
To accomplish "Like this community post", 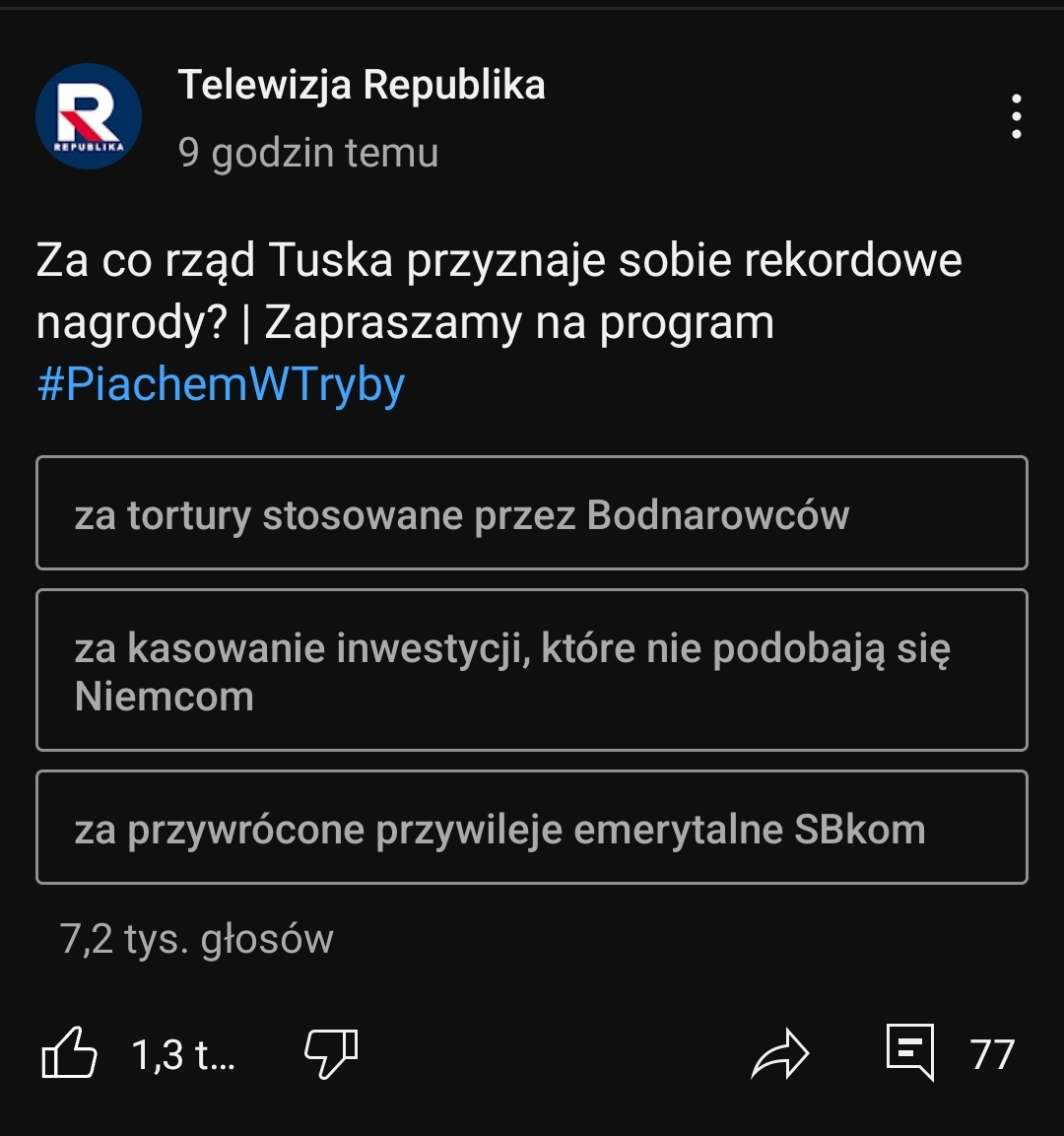I will click(x=70, y=1053).
